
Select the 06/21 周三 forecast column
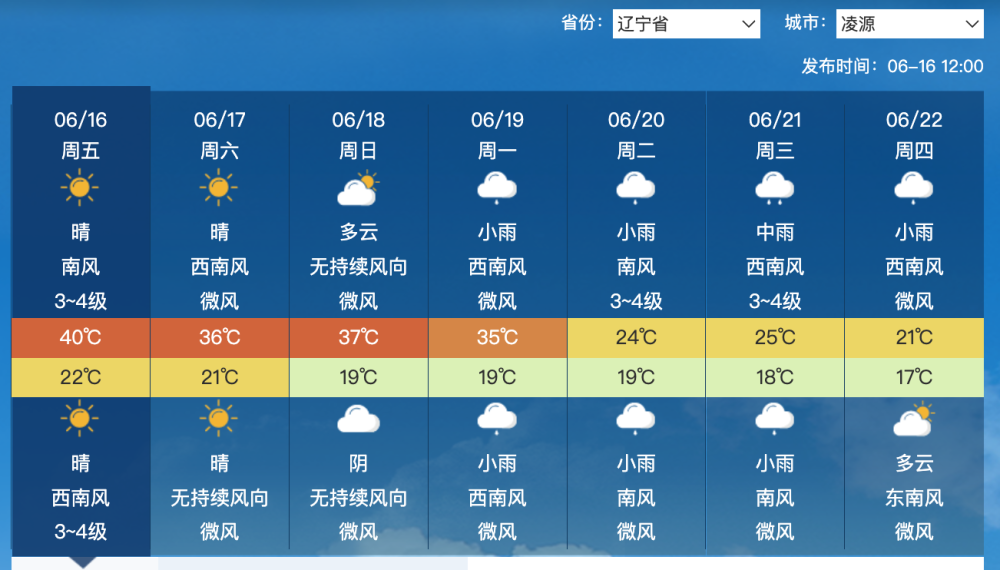(x=775, y=135)
